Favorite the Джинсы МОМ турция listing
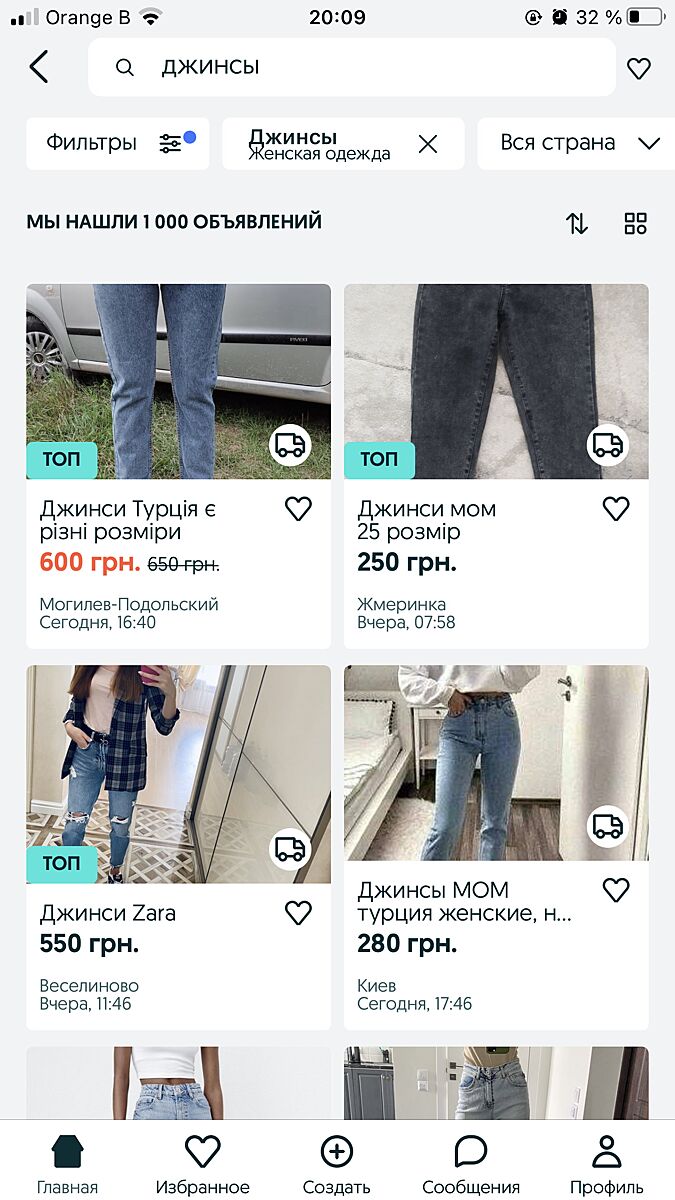675x1200 pixels. 616,889
